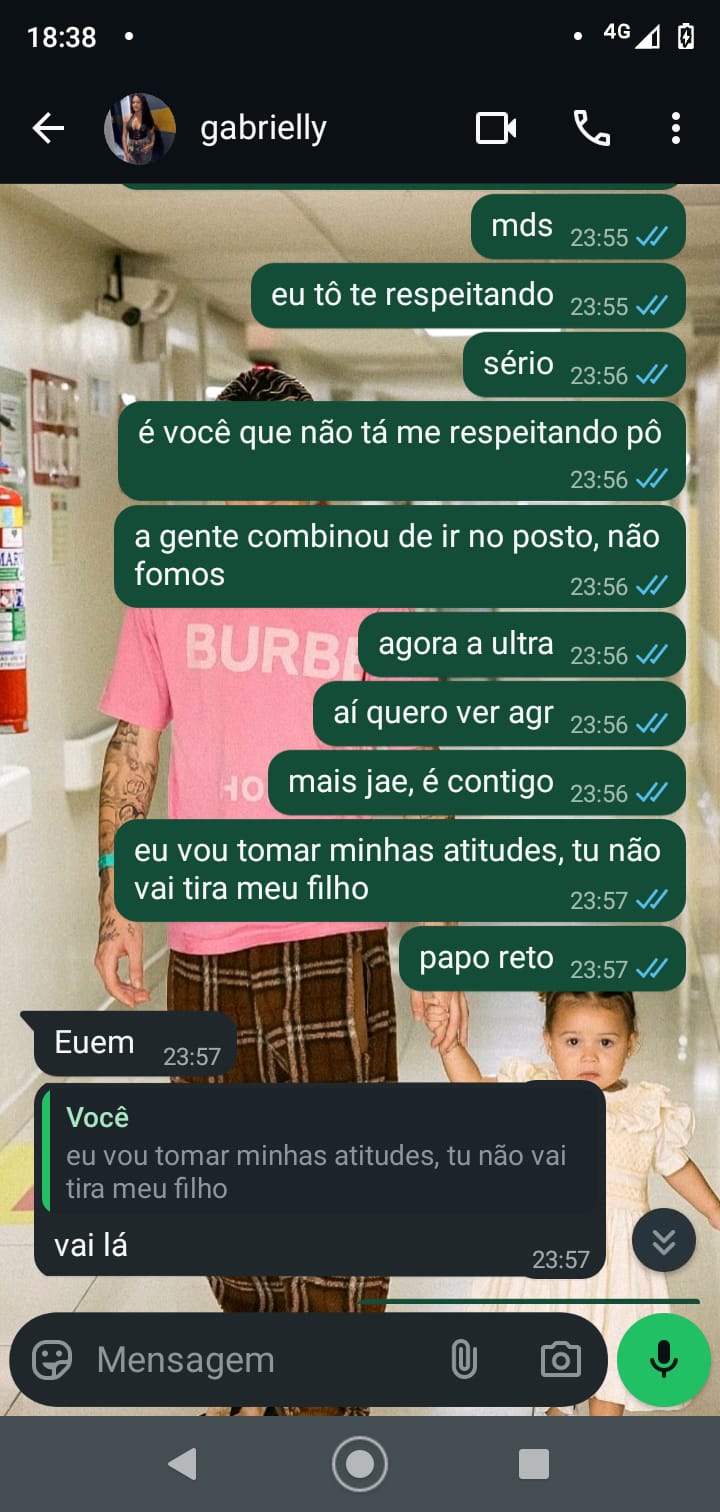The image size is (720, 1512).
Task: Open gabrielly's profile picture
Action: point(140,128)
